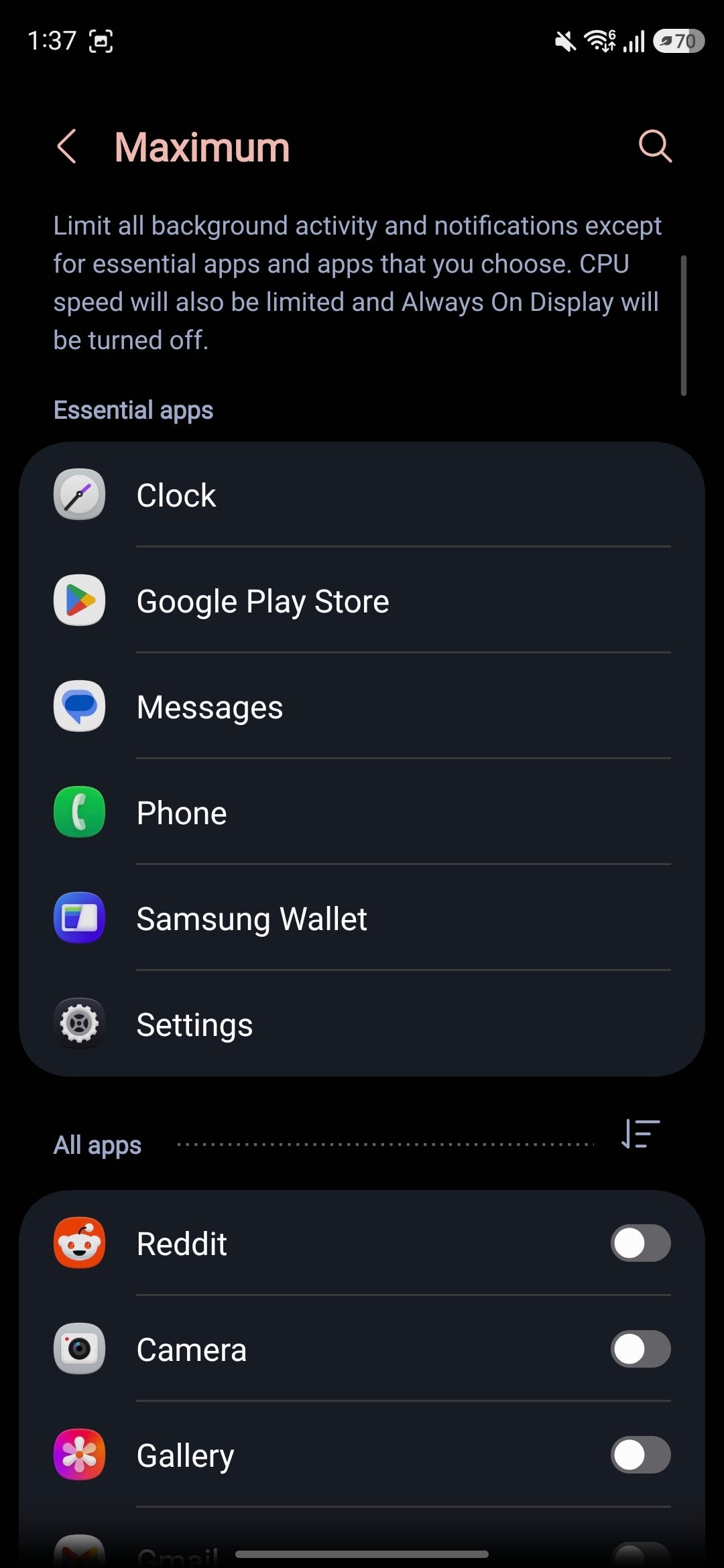
Task: Toggle Gallery on
Action: pos(640,1455)
